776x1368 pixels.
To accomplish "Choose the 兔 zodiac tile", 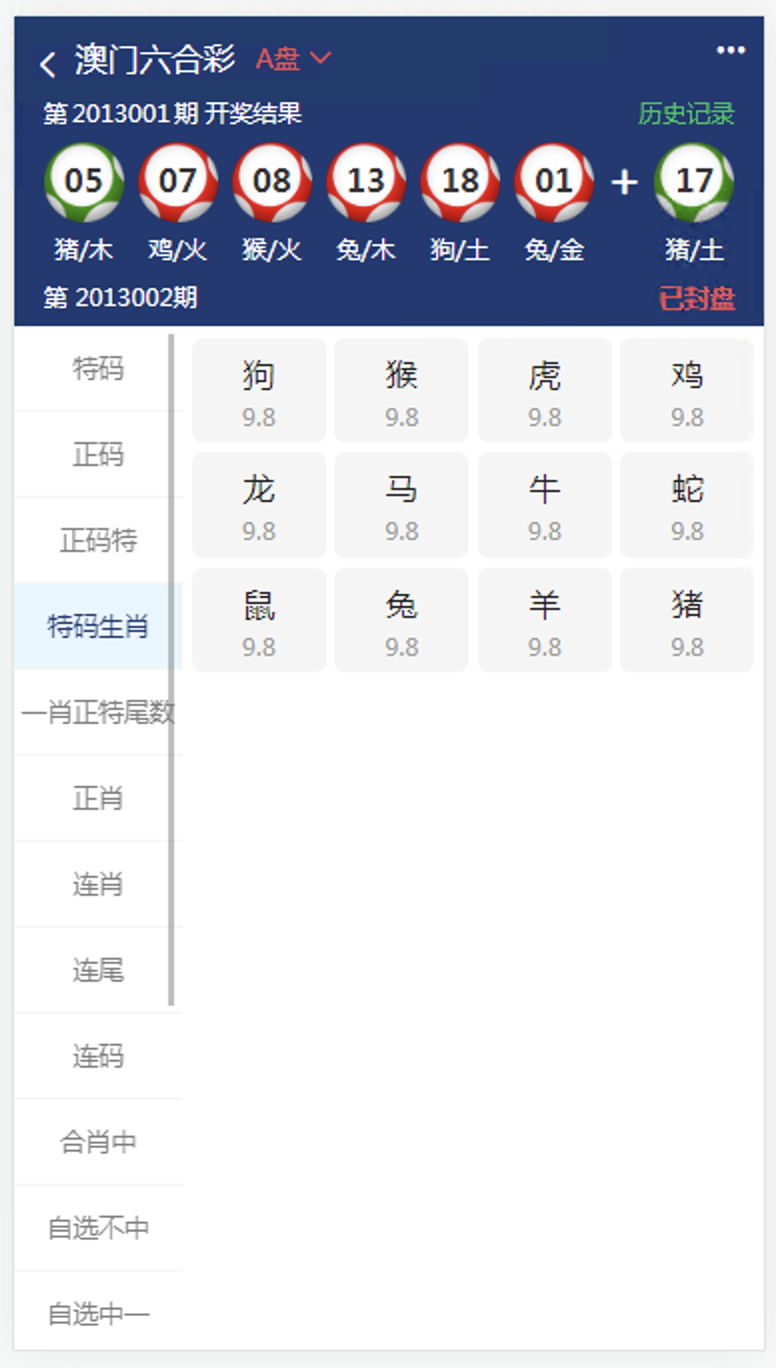I will click(402, 620).
